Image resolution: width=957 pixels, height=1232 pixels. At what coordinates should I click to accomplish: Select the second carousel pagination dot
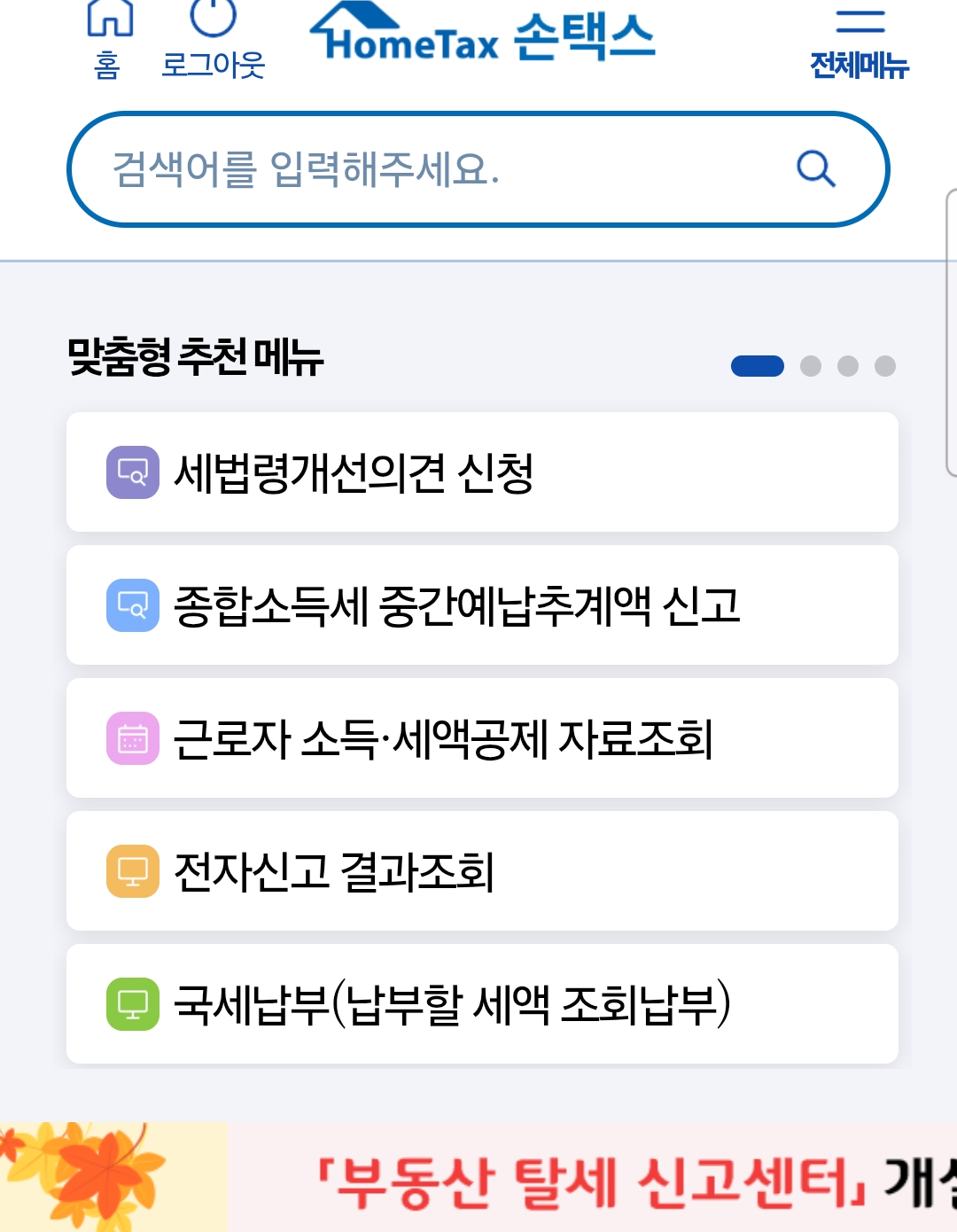811,365
